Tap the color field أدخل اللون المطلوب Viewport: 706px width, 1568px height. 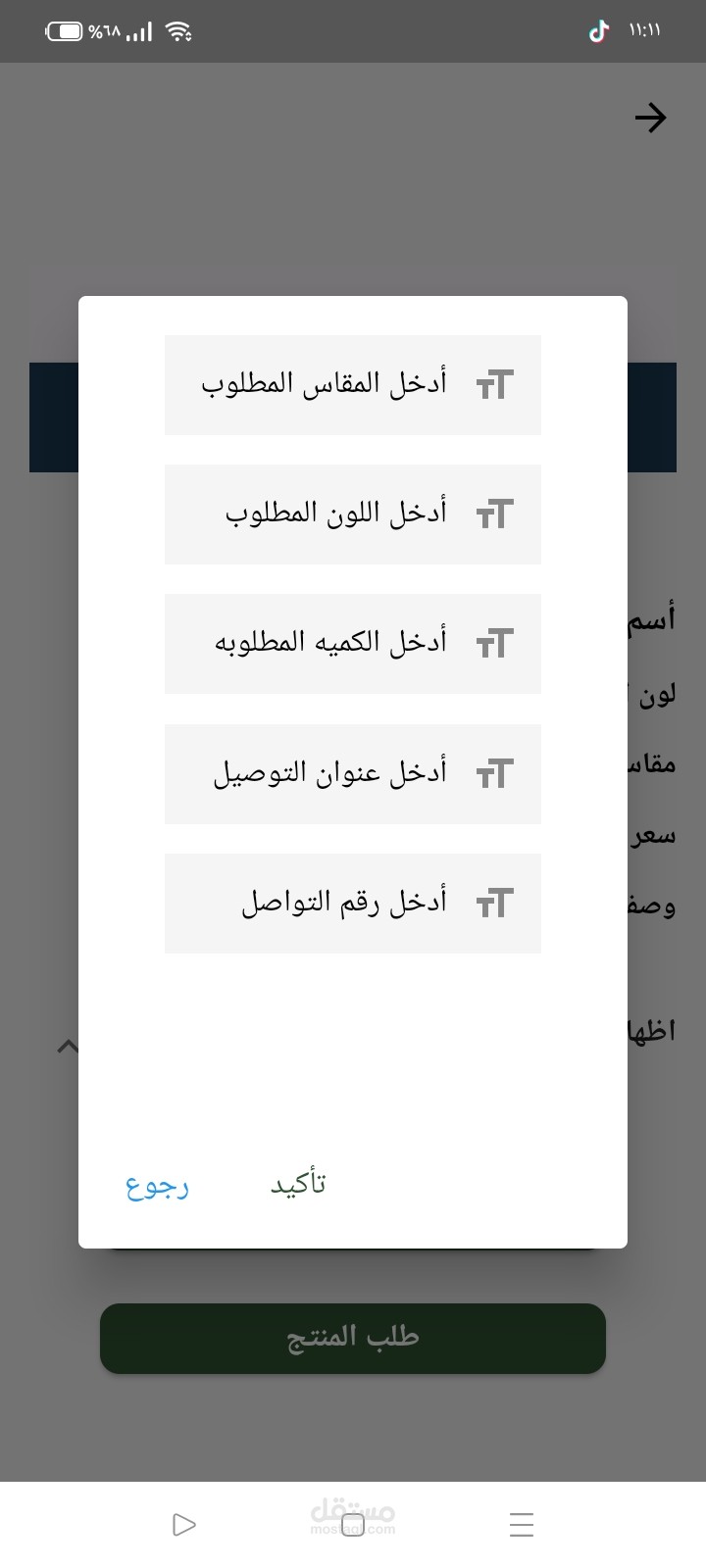click(353, 514)
